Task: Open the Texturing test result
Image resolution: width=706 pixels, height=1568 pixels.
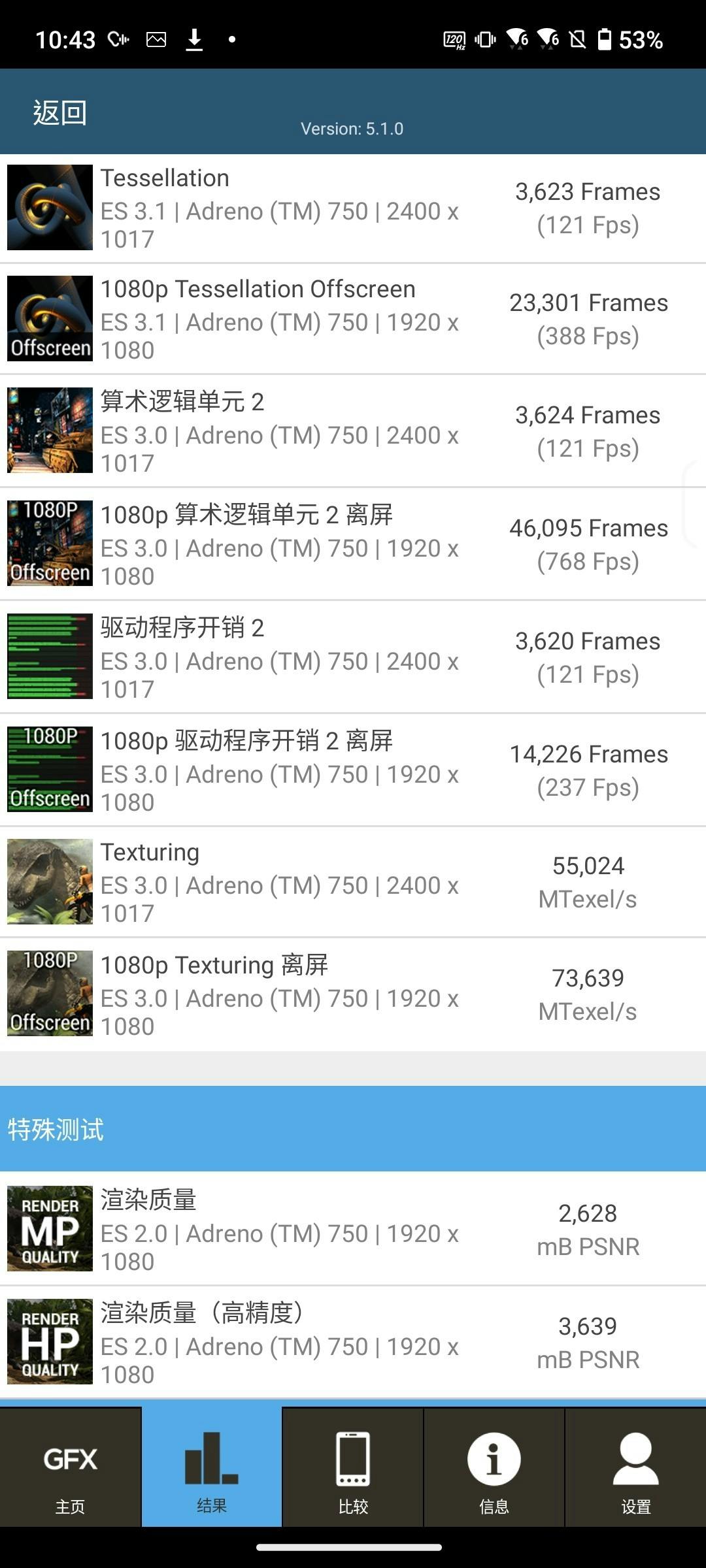Action: [x=353, y=882]
